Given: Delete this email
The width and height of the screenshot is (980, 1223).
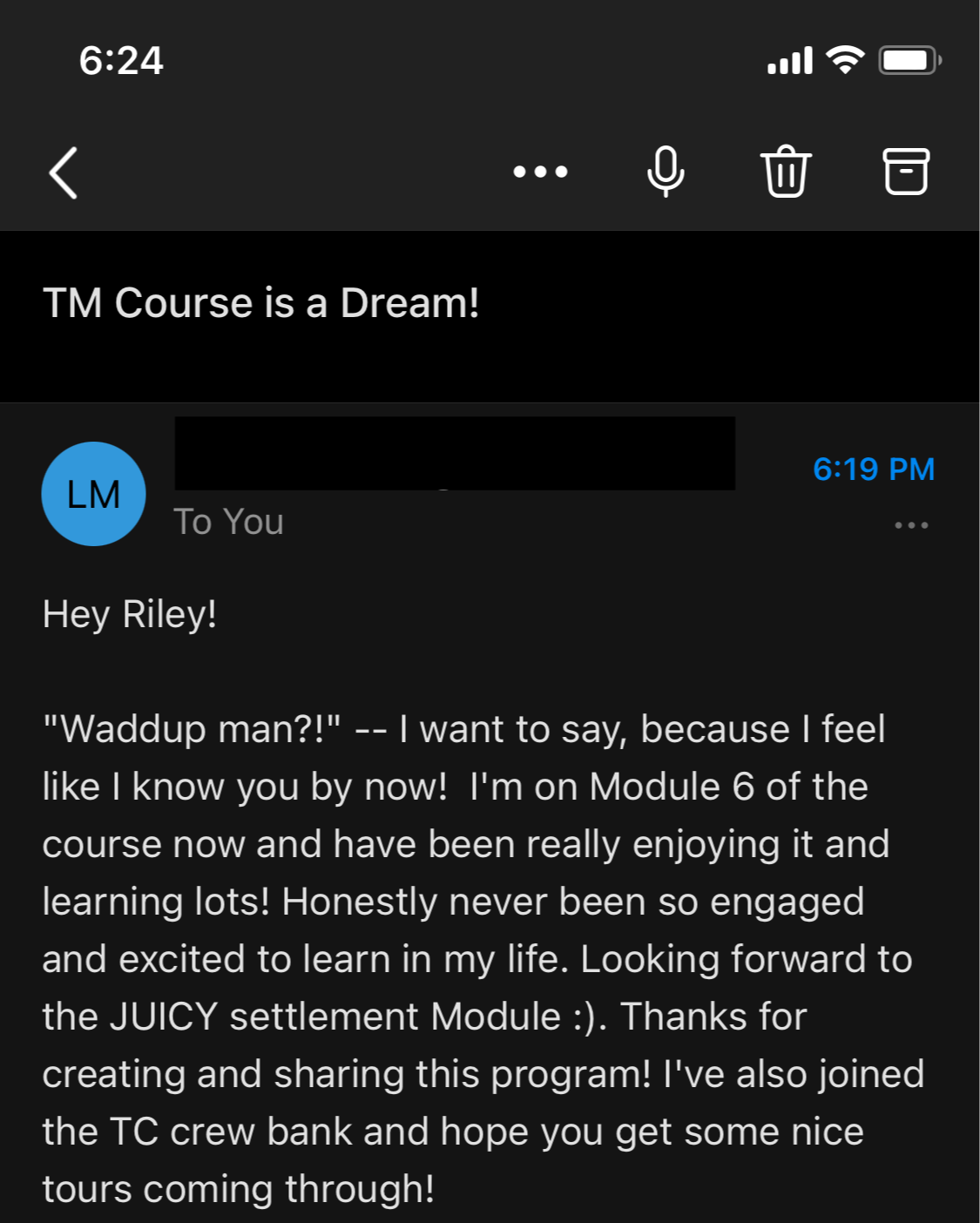Looking at the screenshot, I should 786,172.
